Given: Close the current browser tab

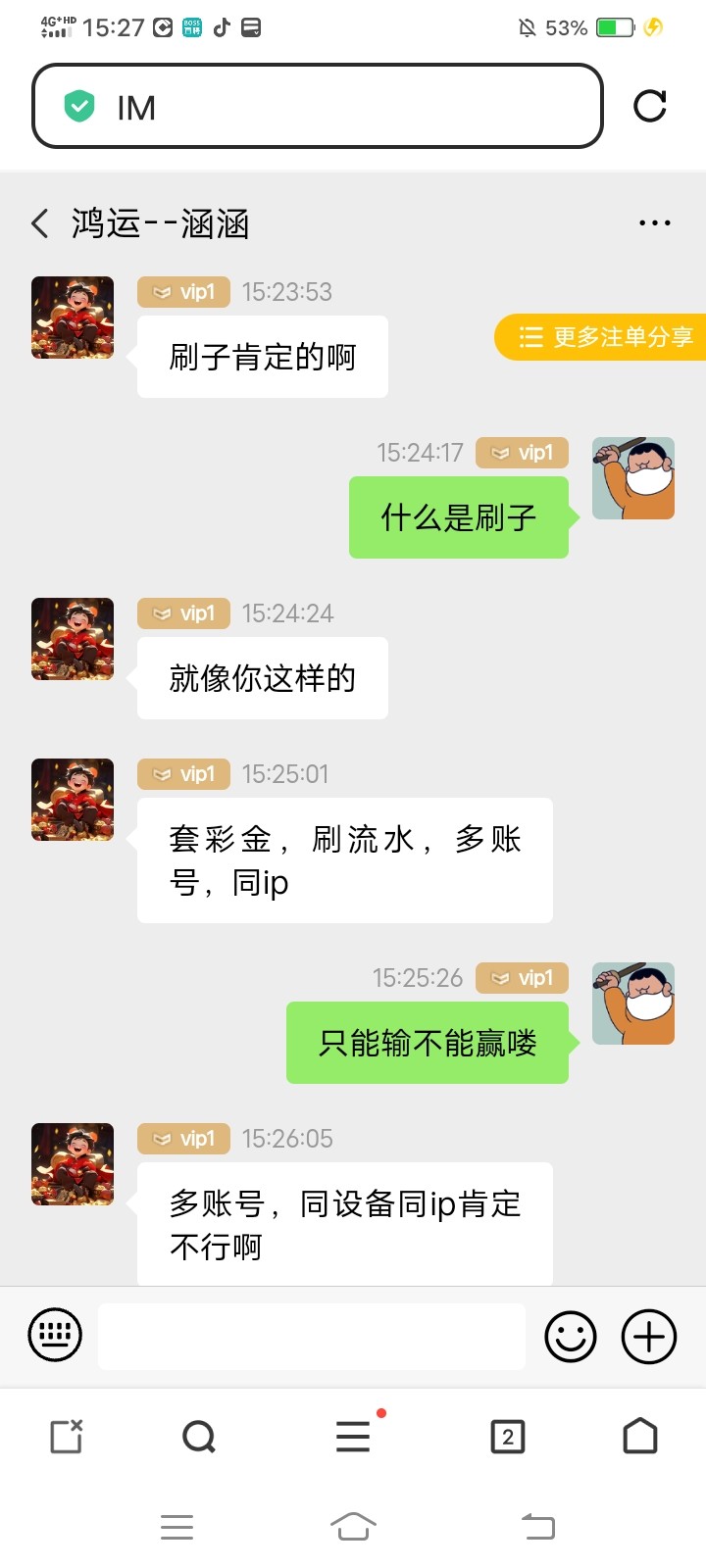Looking at the screenshot, I should point(67,1437).
